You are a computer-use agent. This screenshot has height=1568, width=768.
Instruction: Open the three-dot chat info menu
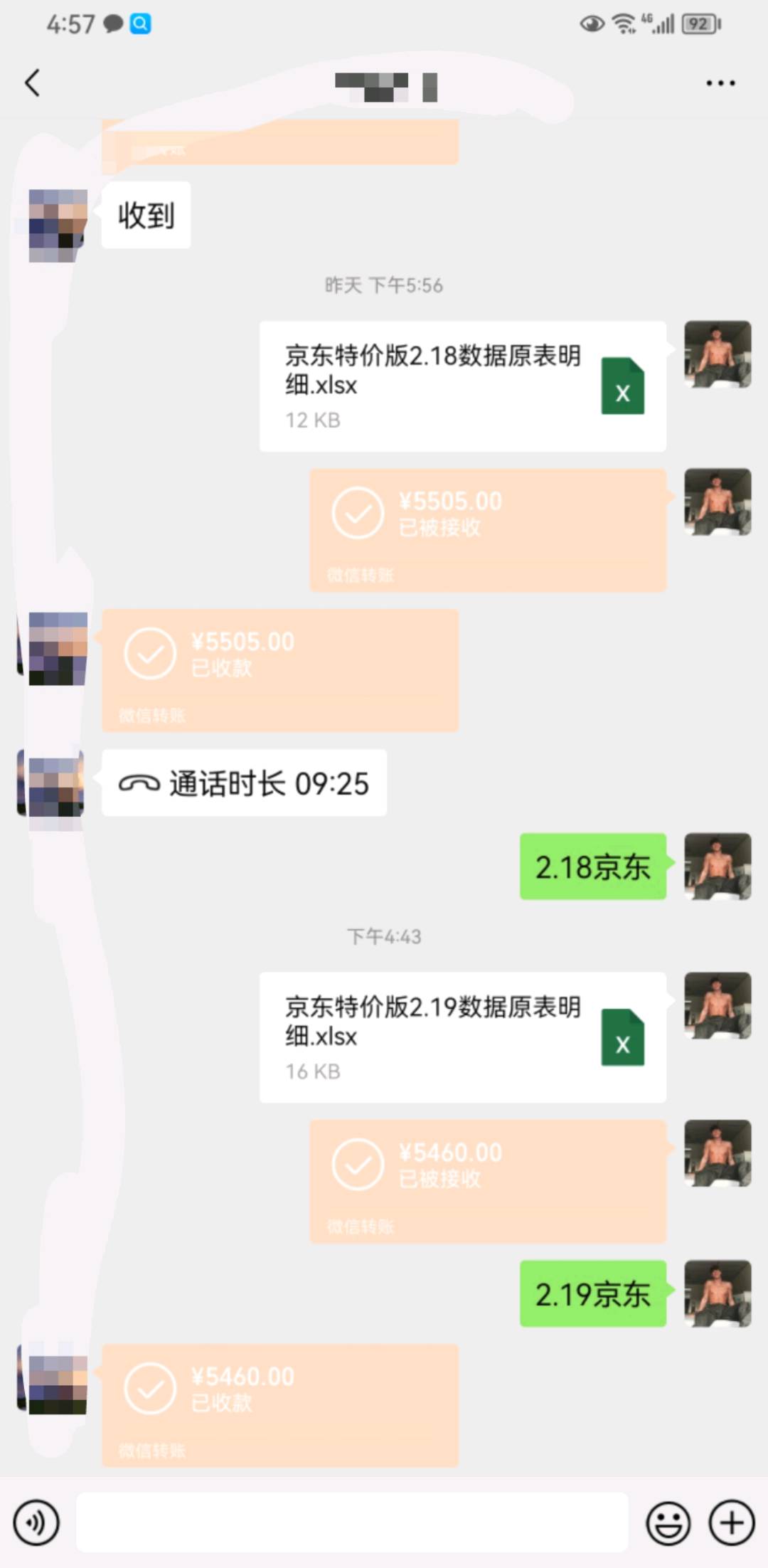click(720, 83)
